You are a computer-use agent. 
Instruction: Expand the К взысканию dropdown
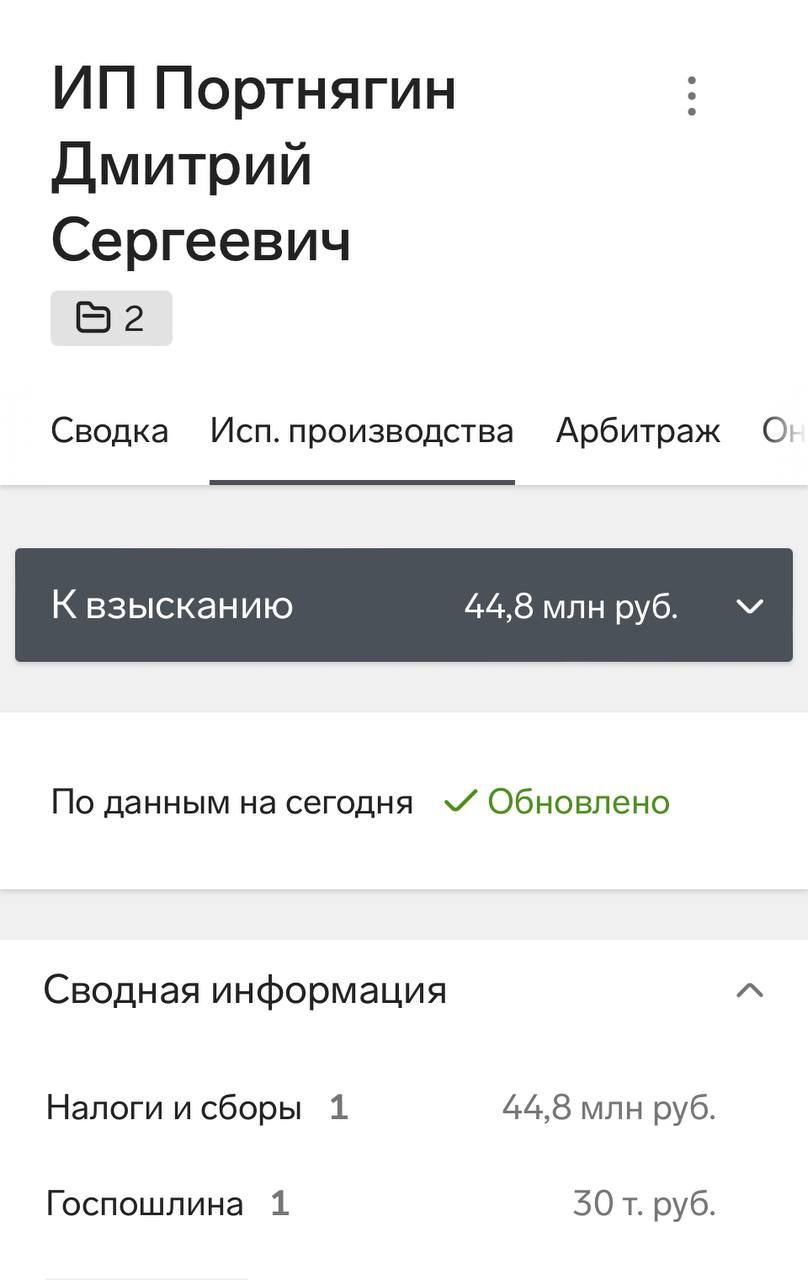pyautogui.click(x=749, y=606)
